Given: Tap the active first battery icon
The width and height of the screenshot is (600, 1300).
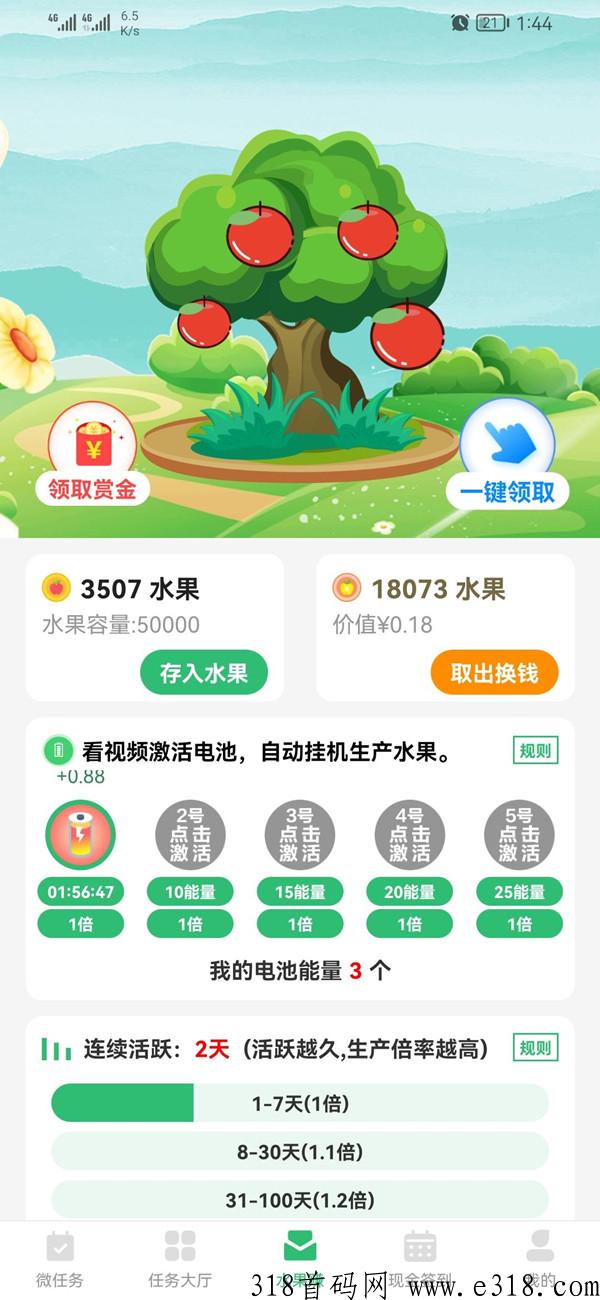Looking at the screenshot, I should [x=80, y=835].
